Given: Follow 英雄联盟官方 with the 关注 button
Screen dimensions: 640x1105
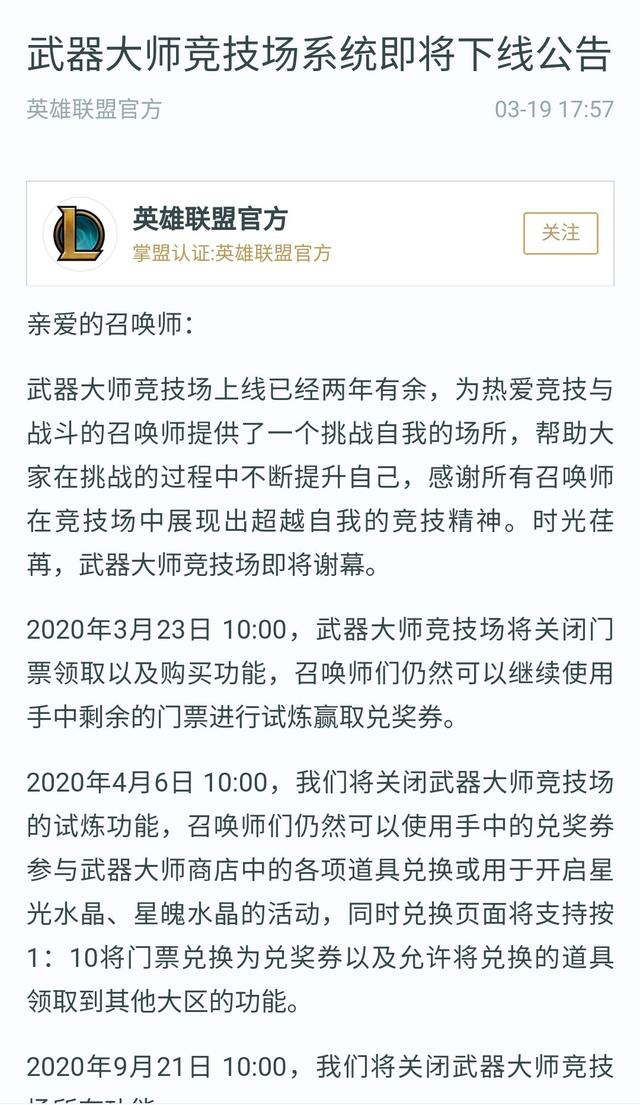Looking at the screenshot, I should coord(560,233).
